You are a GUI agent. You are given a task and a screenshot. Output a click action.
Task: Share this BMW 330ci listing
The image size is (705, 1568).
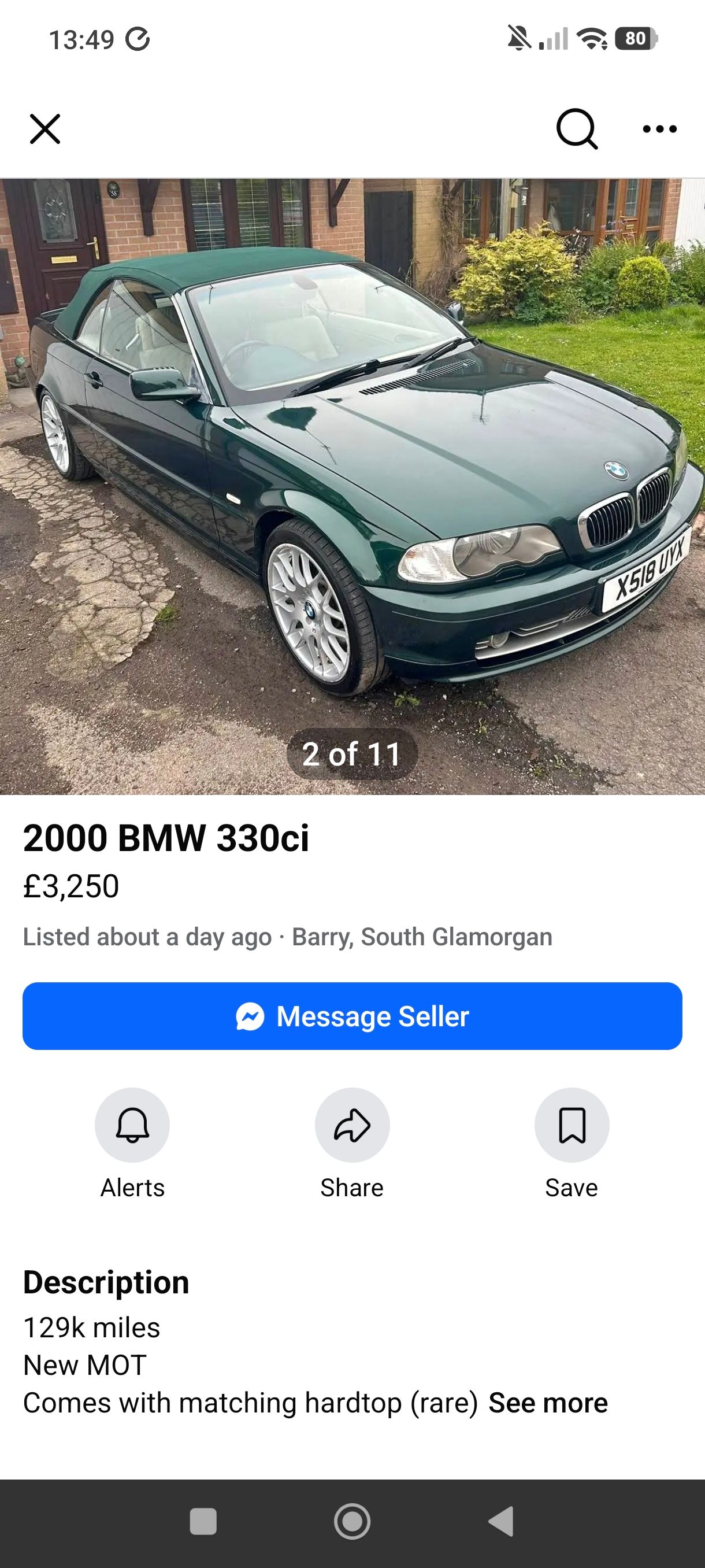pos(352,1125)
